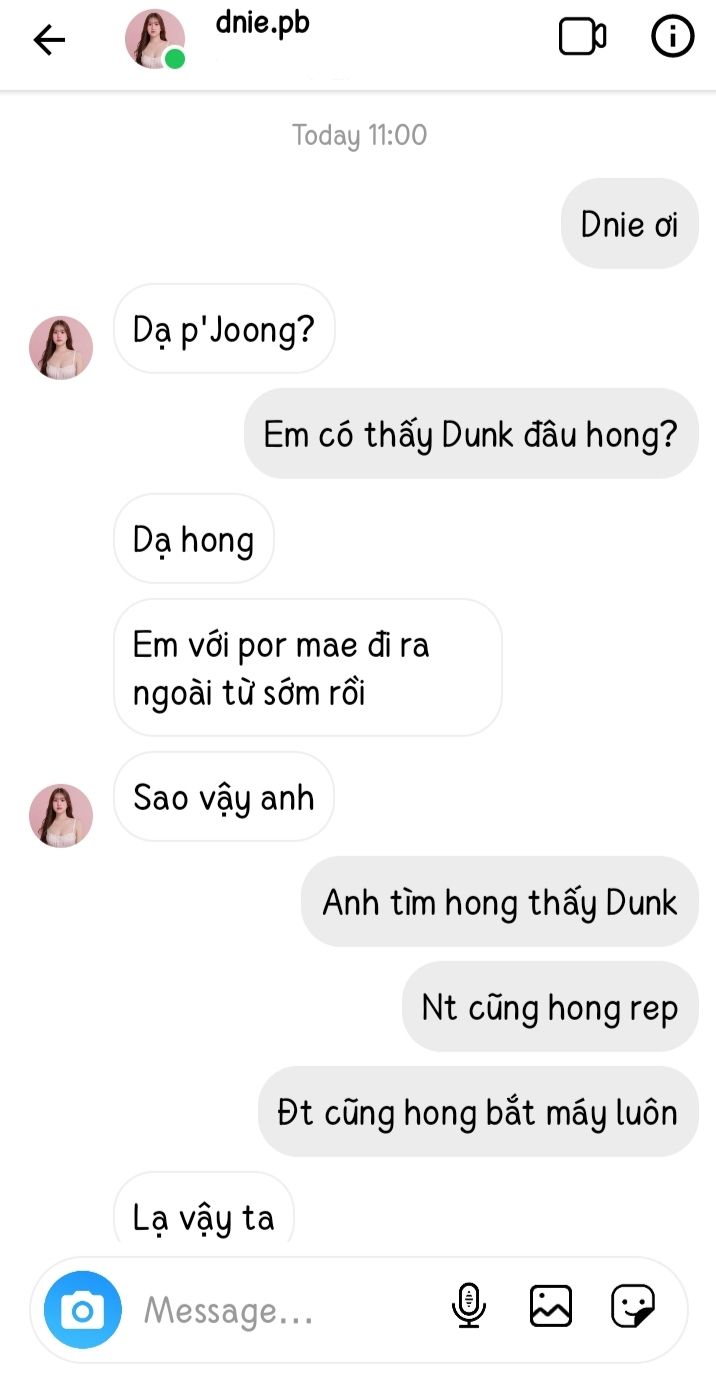Open conversation info details
The height and width of the screenshot is (1388, 716).
pos(672,38)
